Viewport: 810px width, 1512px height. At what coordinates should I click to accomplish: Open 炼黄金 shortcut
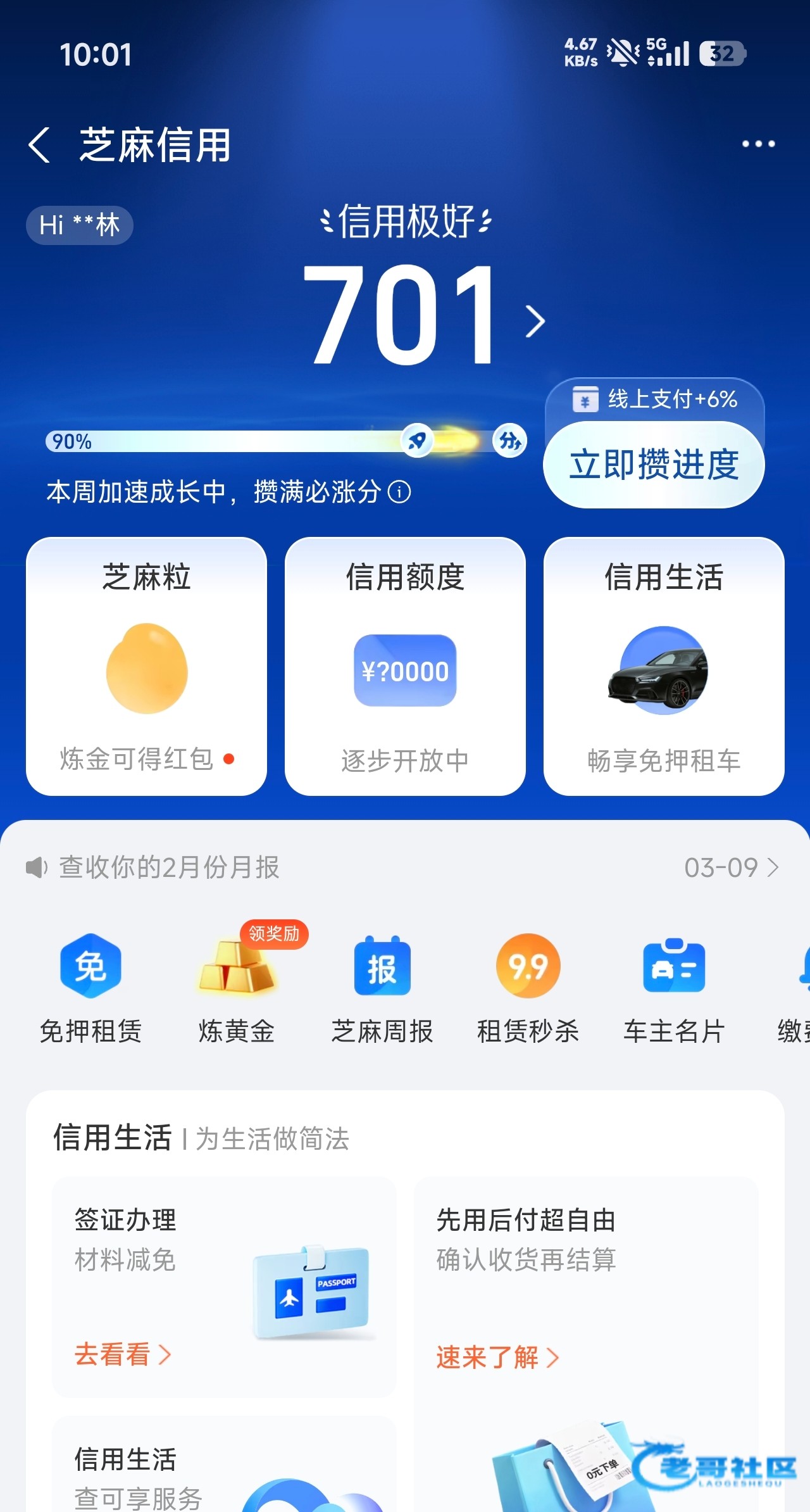pos(237,988)
